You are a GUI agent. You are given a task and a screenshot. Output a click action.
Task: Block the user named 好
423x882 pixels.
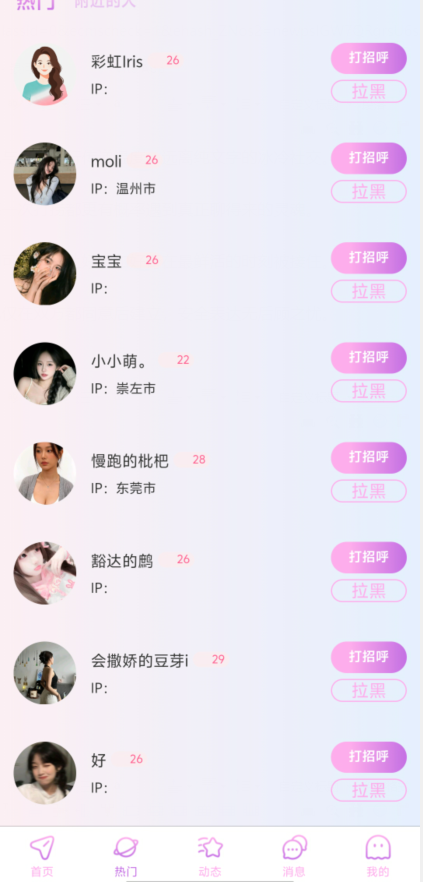[x=368, y=790]
